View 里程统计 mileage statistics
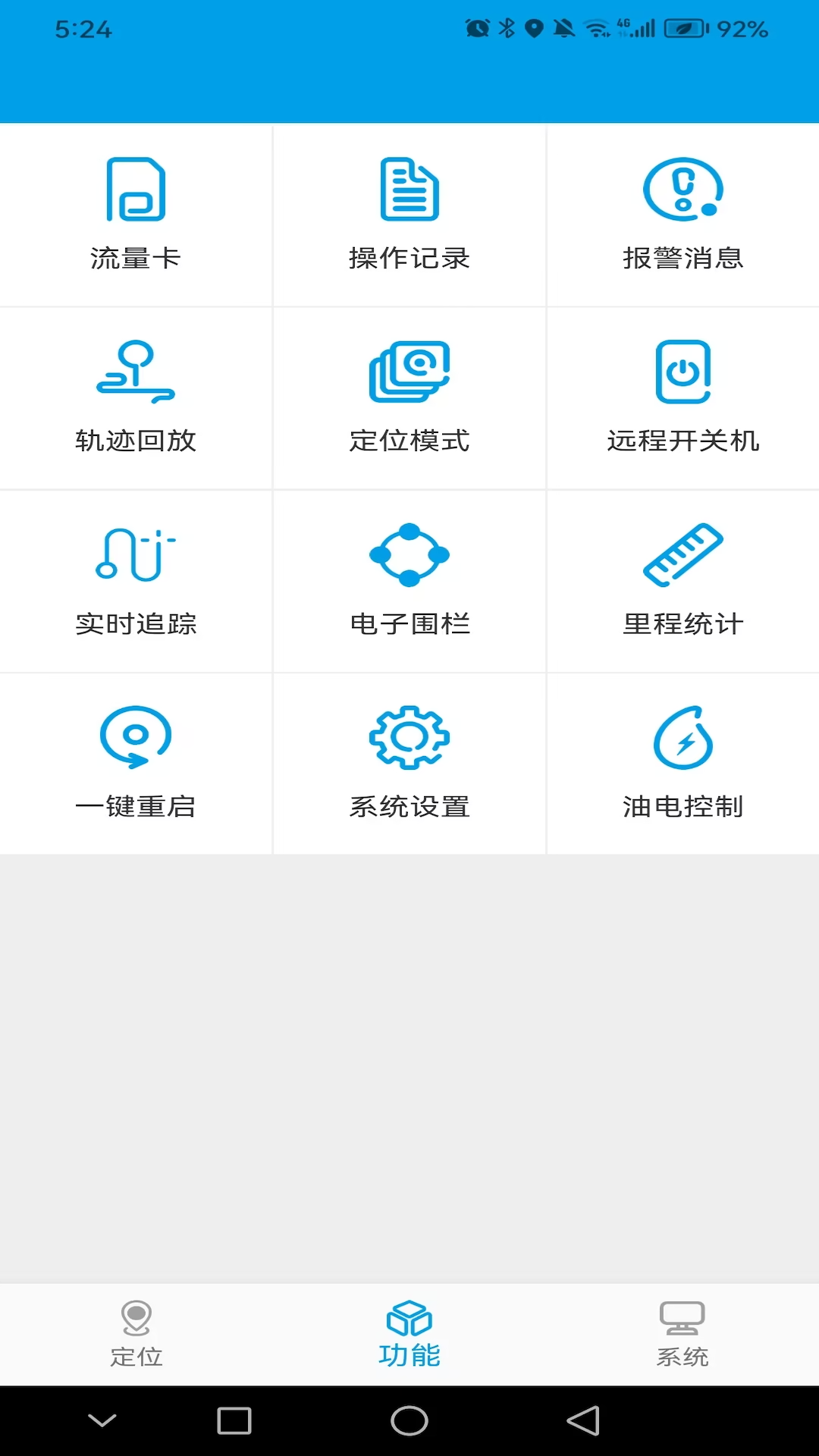 point(682,581)
